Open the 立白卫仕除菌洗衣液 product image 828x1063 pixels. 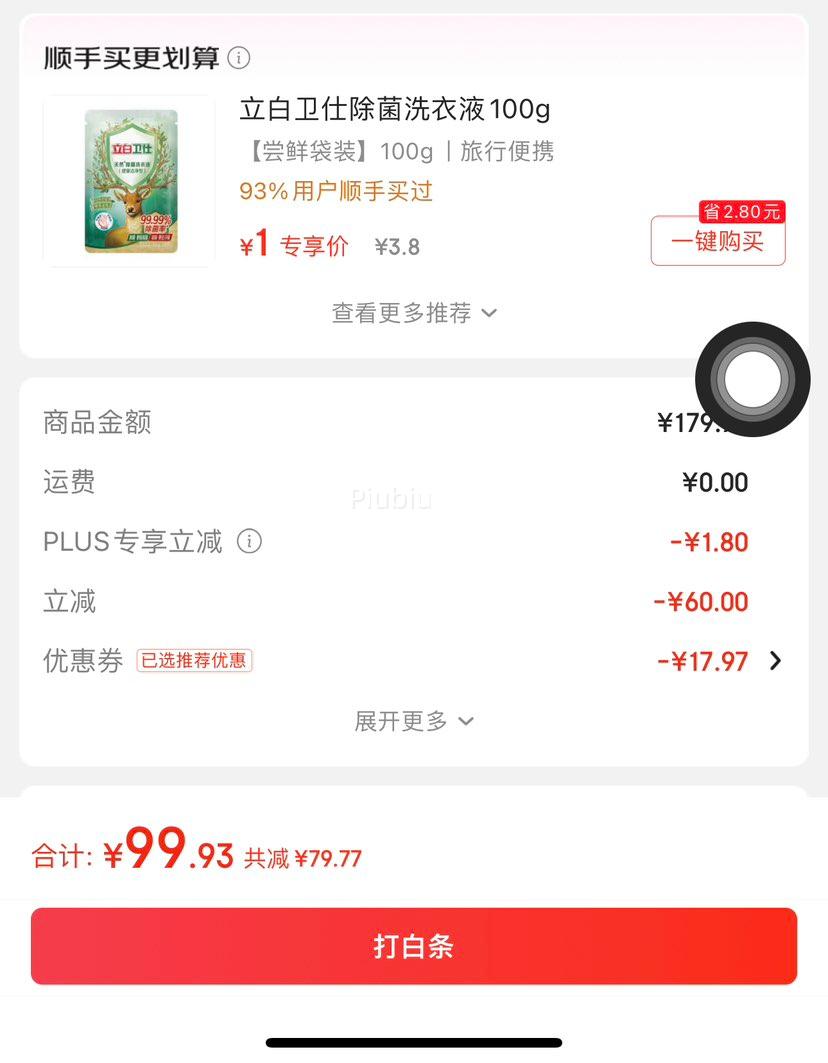[x=130, y=181]
